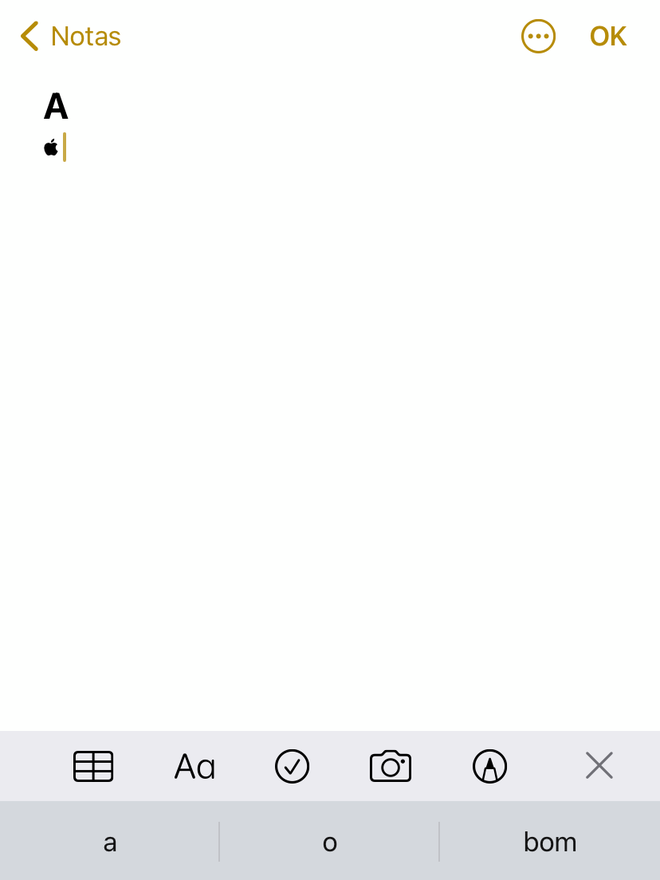Open the markup drawing tool
Image resolution: width=660 pixels, height=880 pixels.
click(x=490, y=766)
